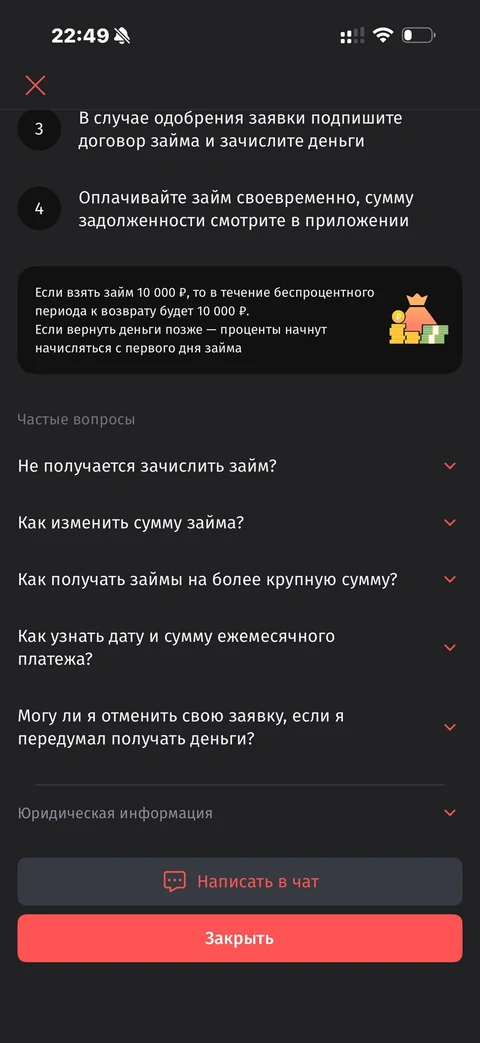This screenshot has width=480, height=1043.
Task: Expand 'Как изменить сумму займа?' question
Action: click(239, 522)
